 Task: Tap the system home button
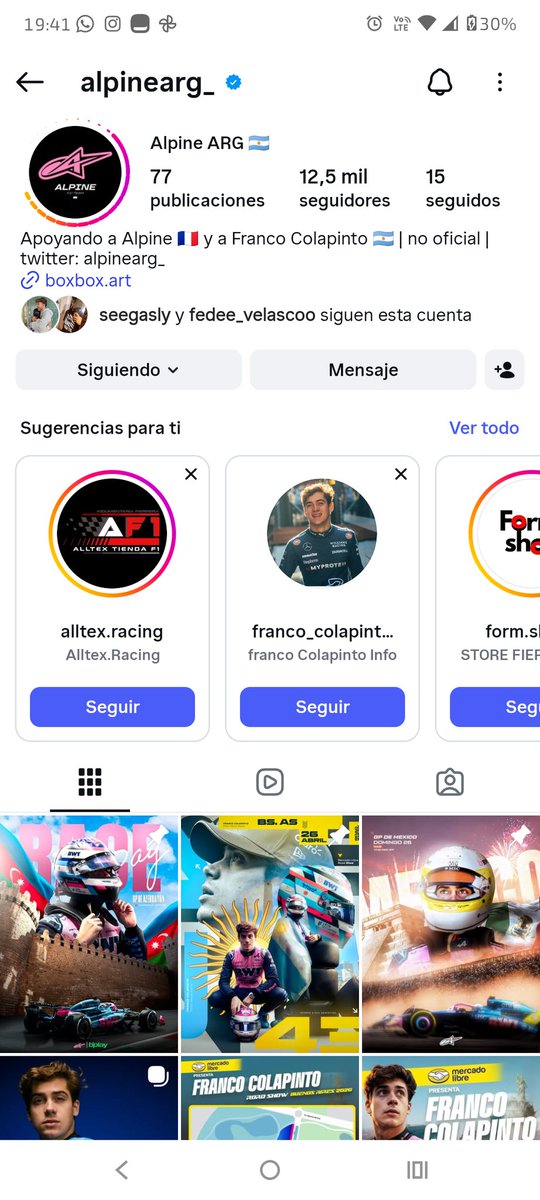[270, 1169]
